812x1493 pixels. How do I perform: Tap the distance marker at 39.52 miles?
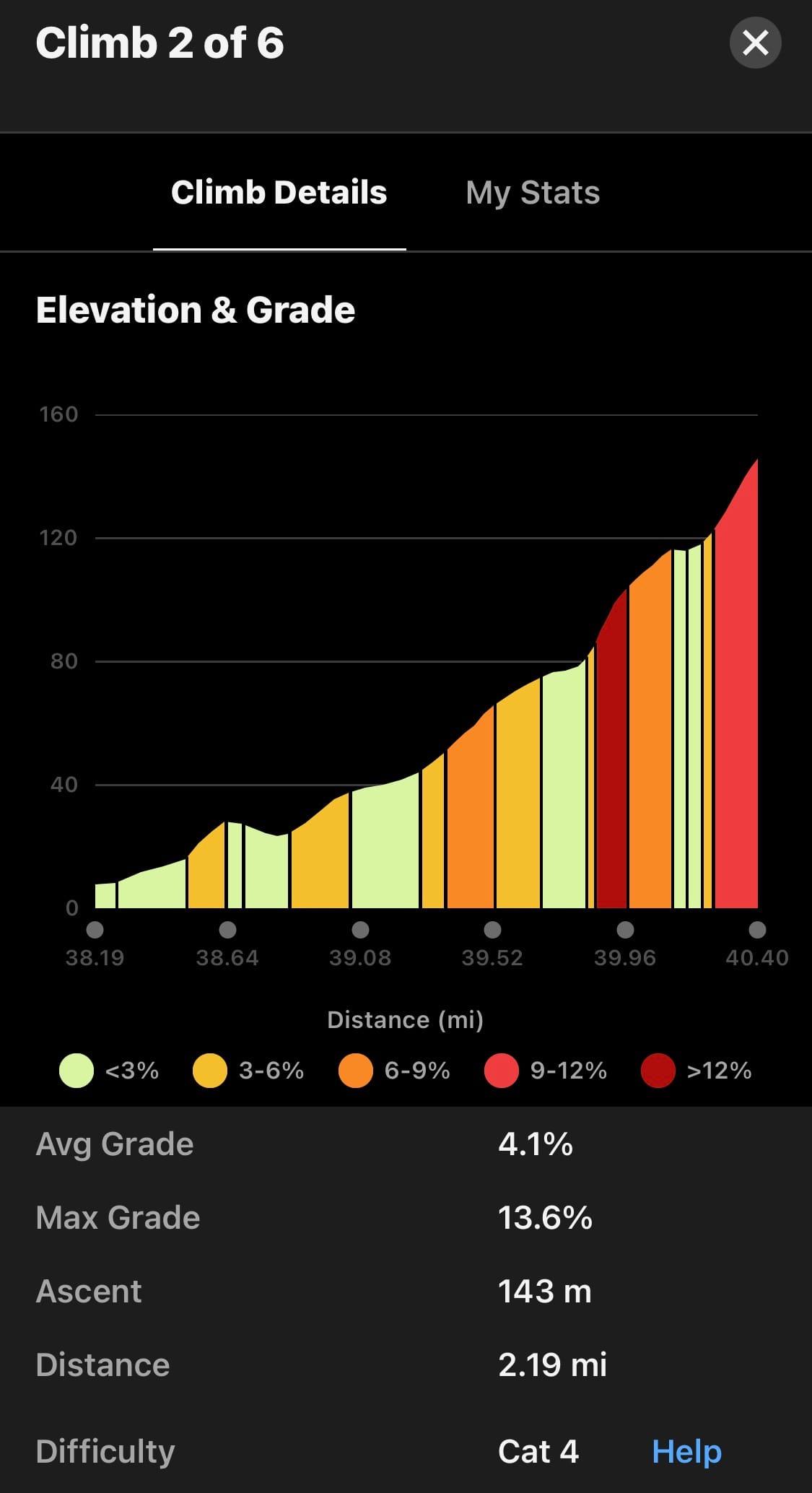[493, 931]
